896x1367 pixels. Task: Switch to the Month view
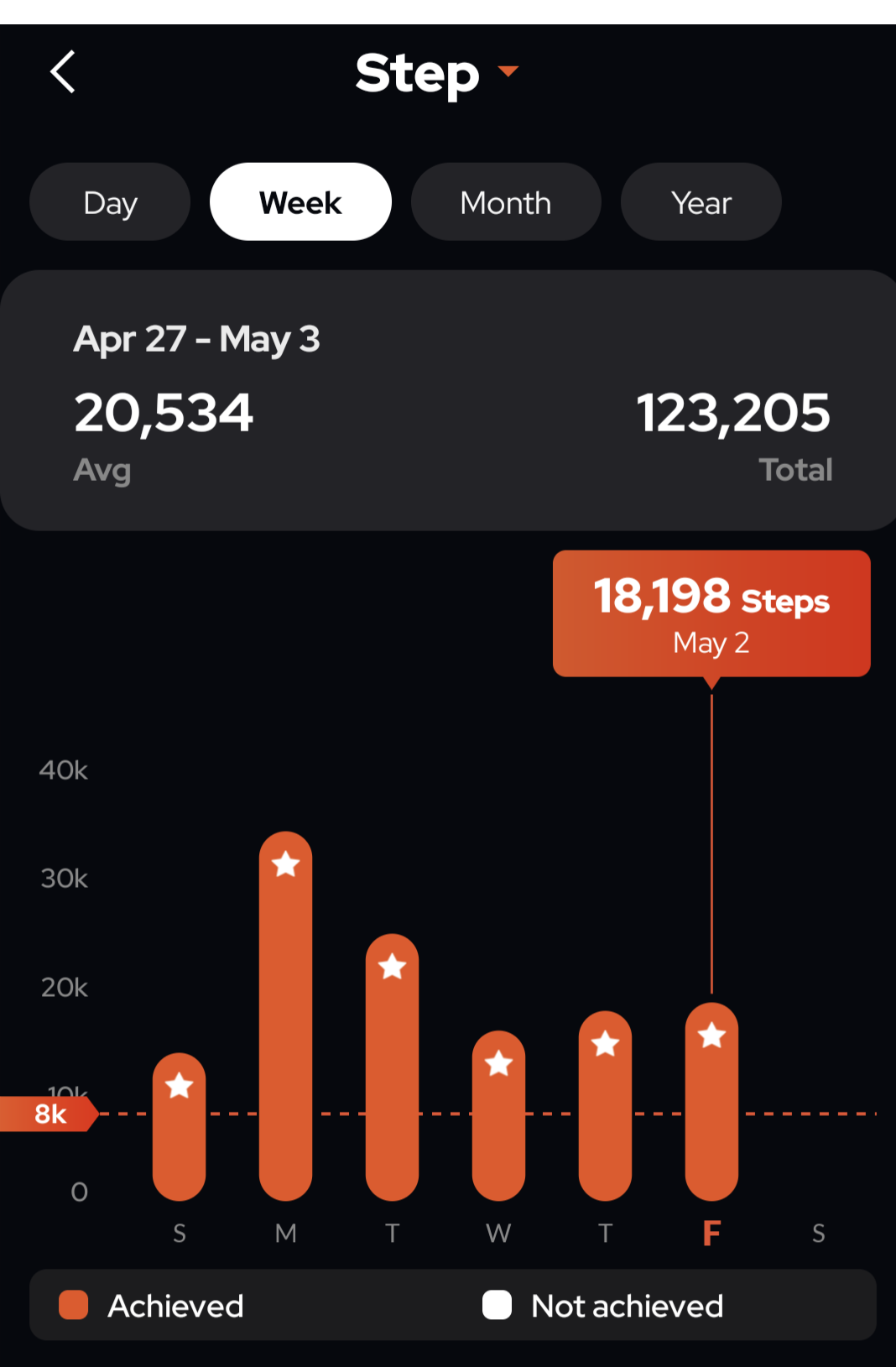click(x=506, y=202)
